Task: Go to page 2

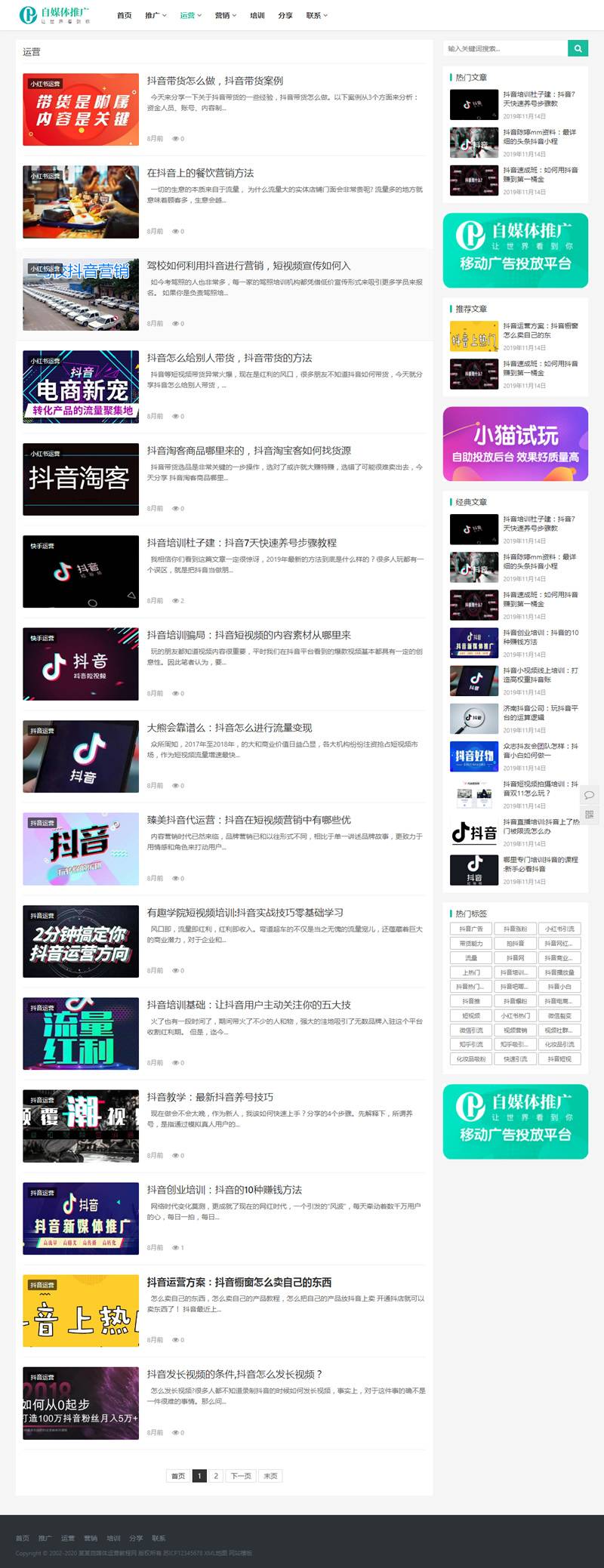Action: [x=216, y=1475]
